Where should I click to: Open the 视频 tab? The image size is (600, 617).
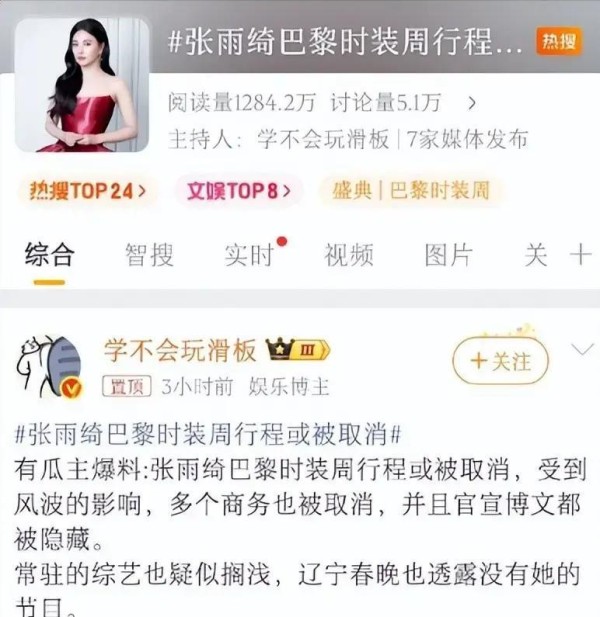[x=349, y=255]
